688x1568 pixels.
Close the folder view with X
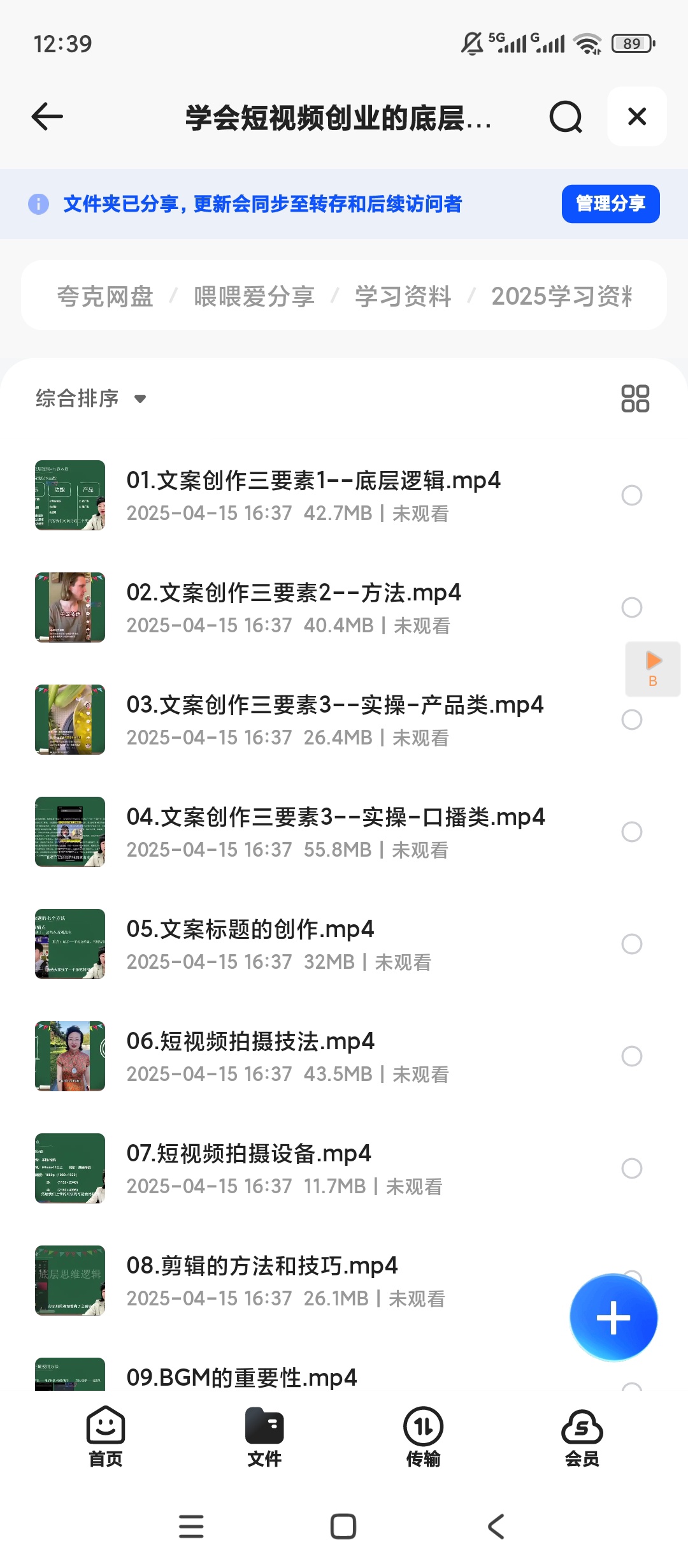(x=636, y=117)
